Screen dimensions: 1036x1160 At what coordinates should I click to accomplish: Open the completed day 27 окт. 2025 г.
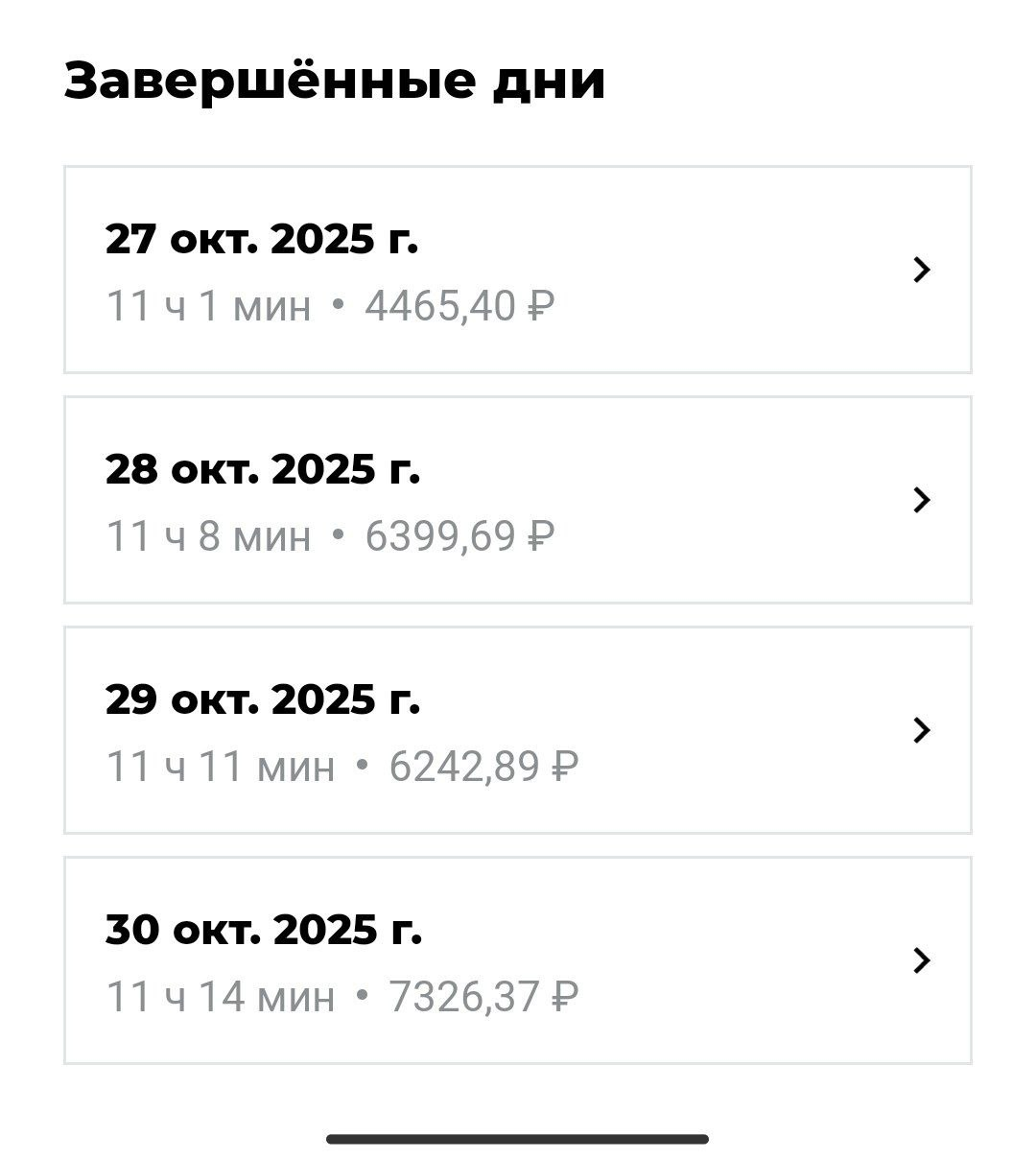(518, 270)
